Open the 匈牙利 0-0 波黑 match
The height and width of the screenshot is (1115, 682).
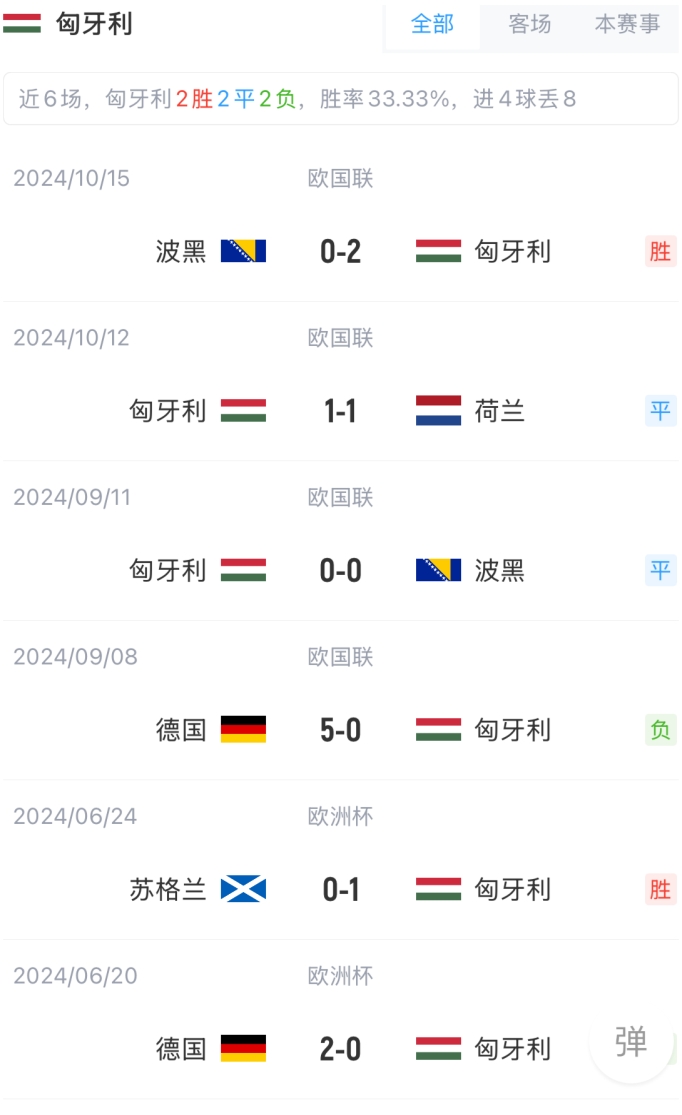click(x=340, y=571)
